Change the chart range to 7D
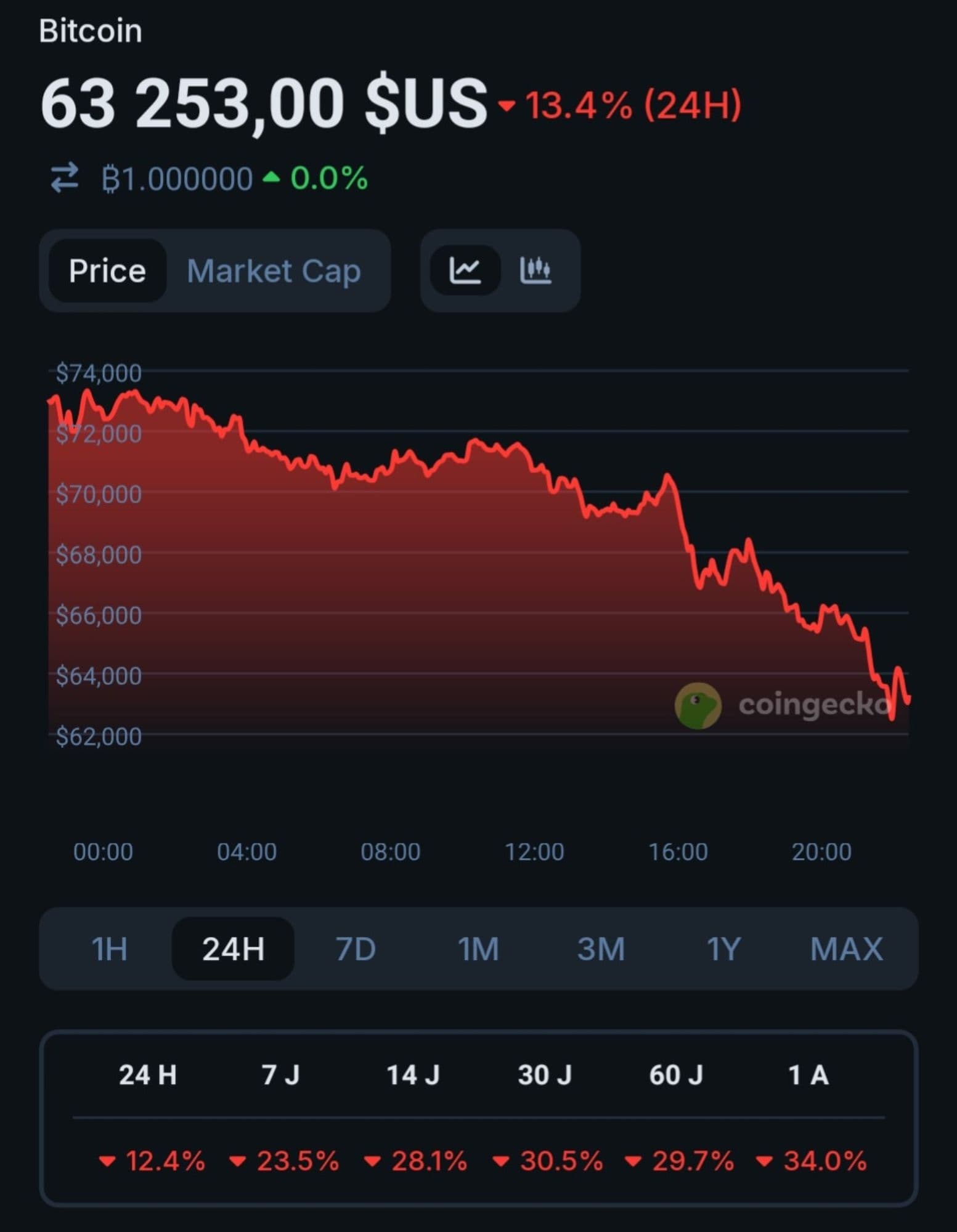 tap(356, 949)
